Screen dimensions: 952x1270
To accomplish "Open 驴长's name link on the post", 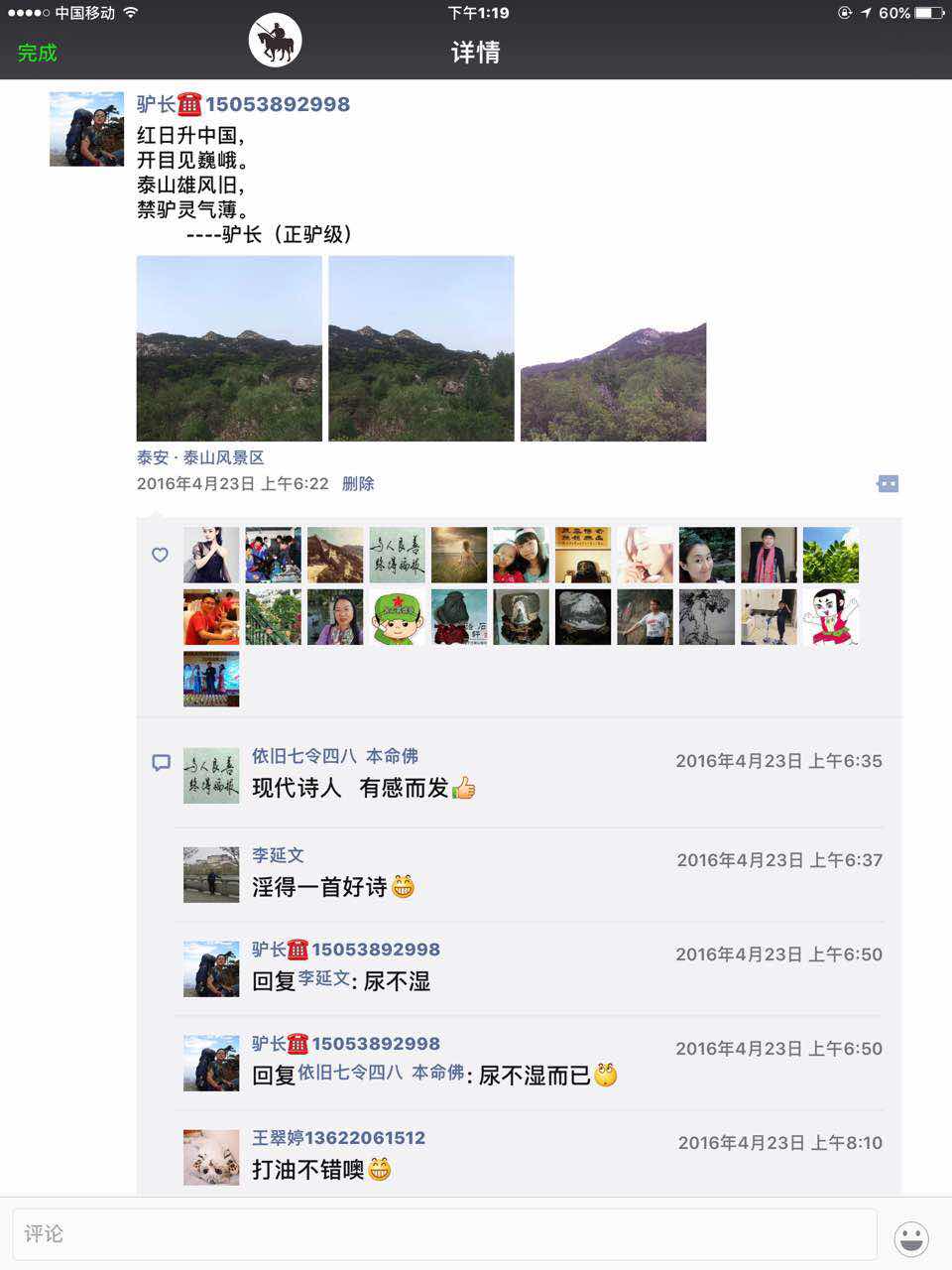I will point(243,104).
